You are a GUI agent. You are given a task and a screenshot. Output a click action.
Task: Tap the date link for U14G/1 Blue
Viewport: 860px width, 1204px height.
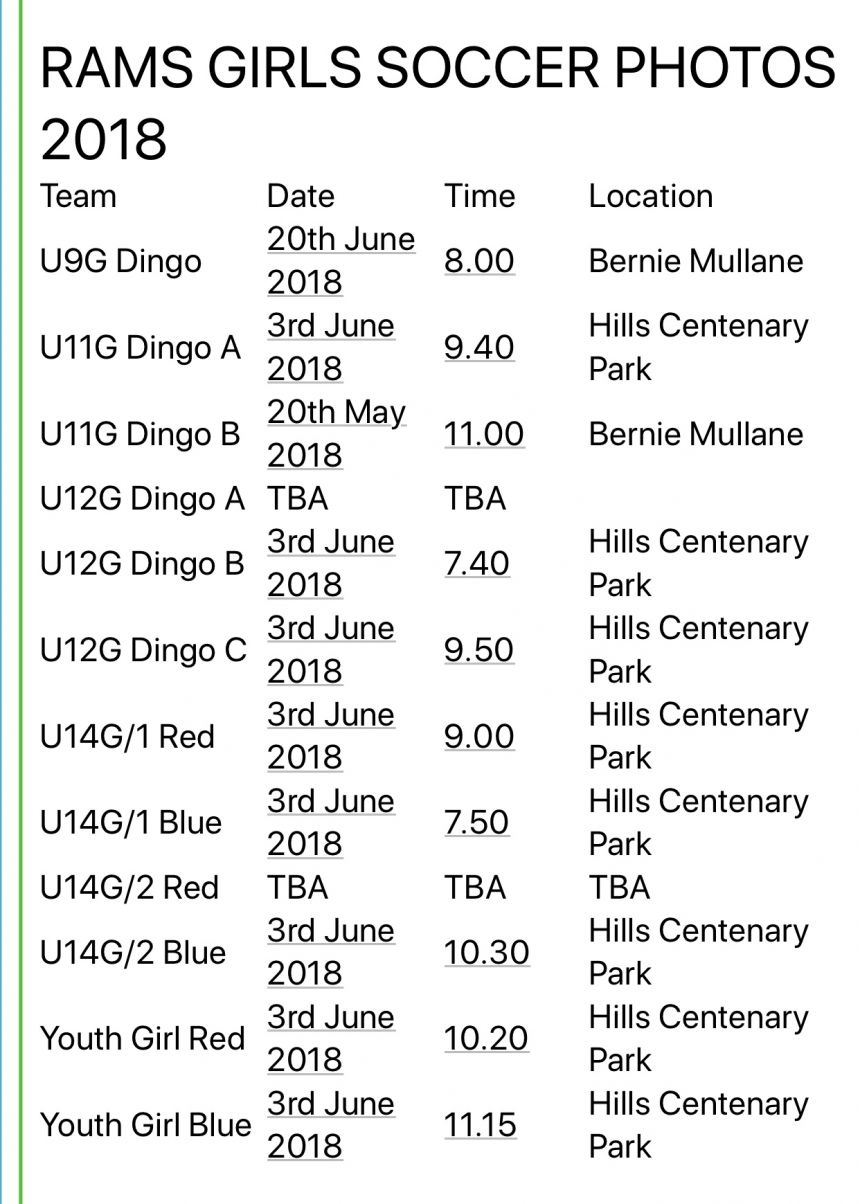pos(330,802)
